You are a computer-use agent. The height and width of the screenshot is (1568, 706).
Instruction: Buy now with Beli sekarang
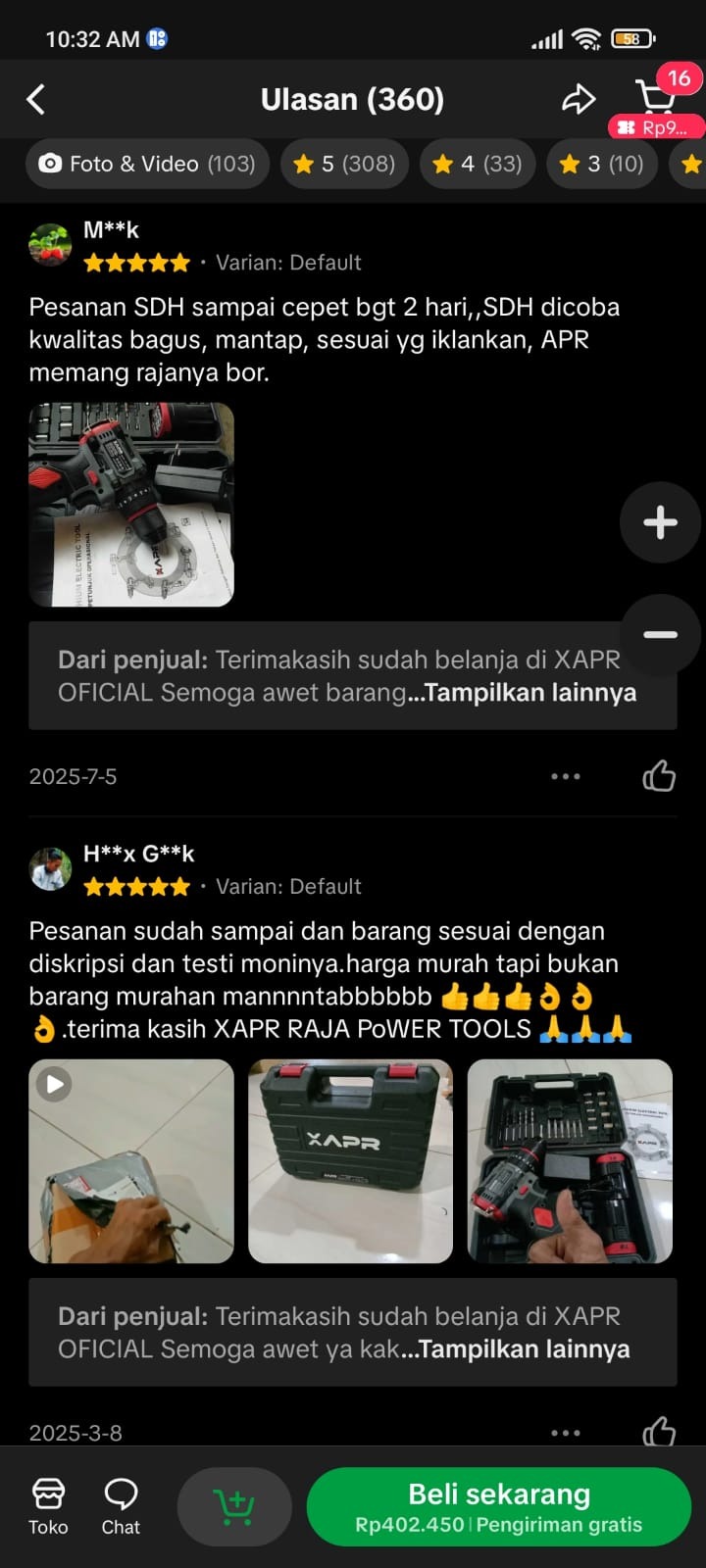pos(499,1507)
